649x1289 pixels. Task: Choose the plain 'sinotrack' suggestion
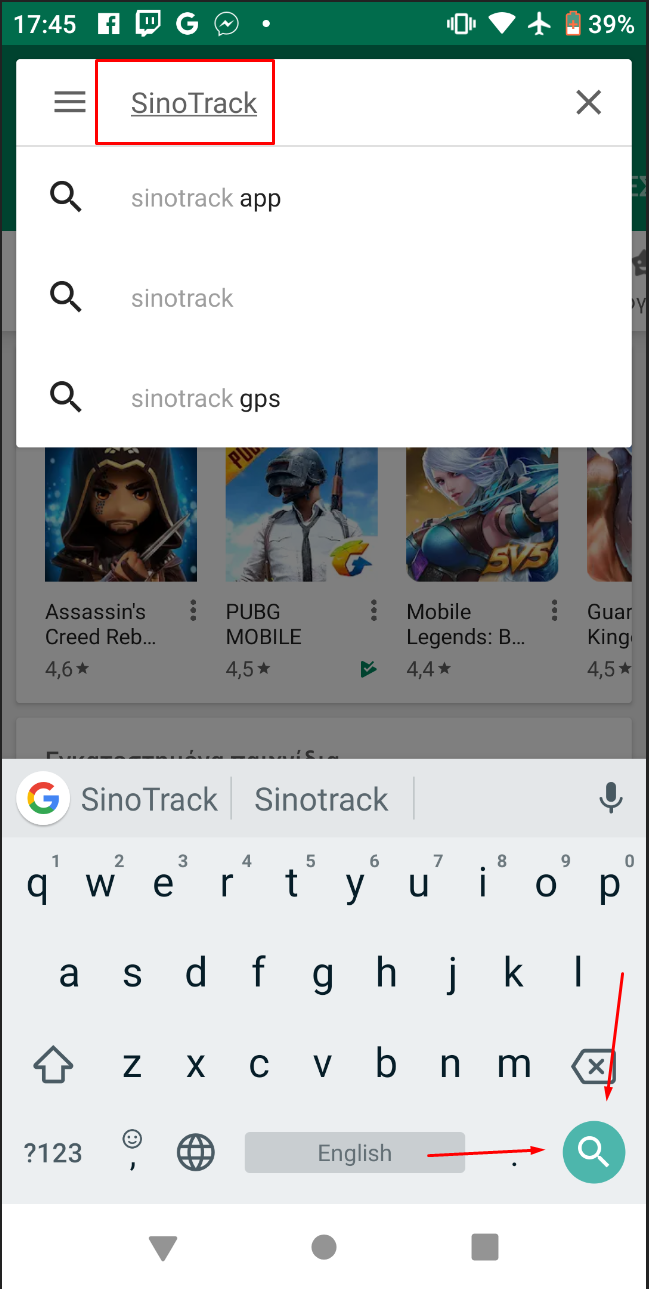pyautogui.click(x=182, y=298)
